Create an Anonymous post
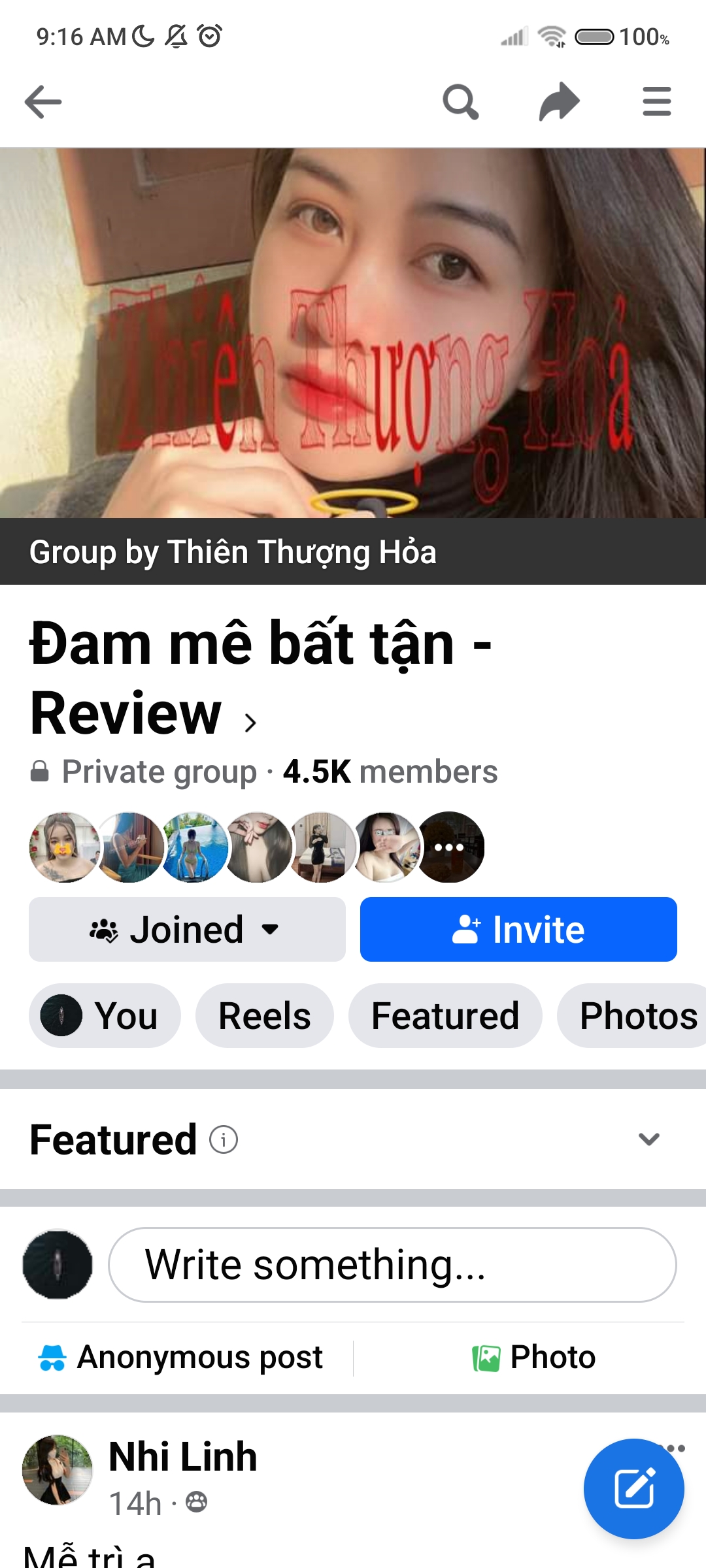 pyautogui.click(x=182, y=1358)
